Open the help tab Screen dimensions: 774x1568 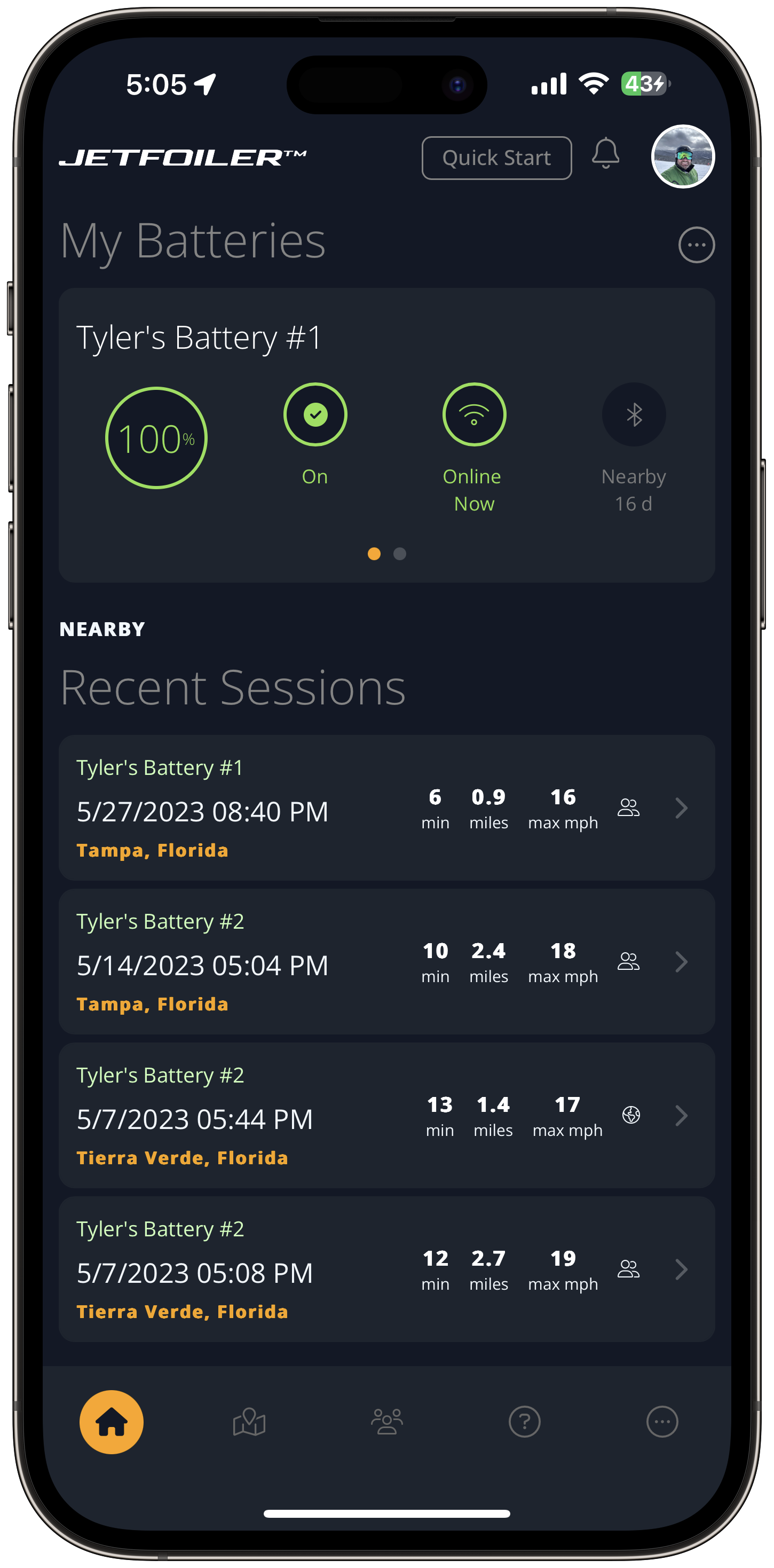[x=525, y=1422]
